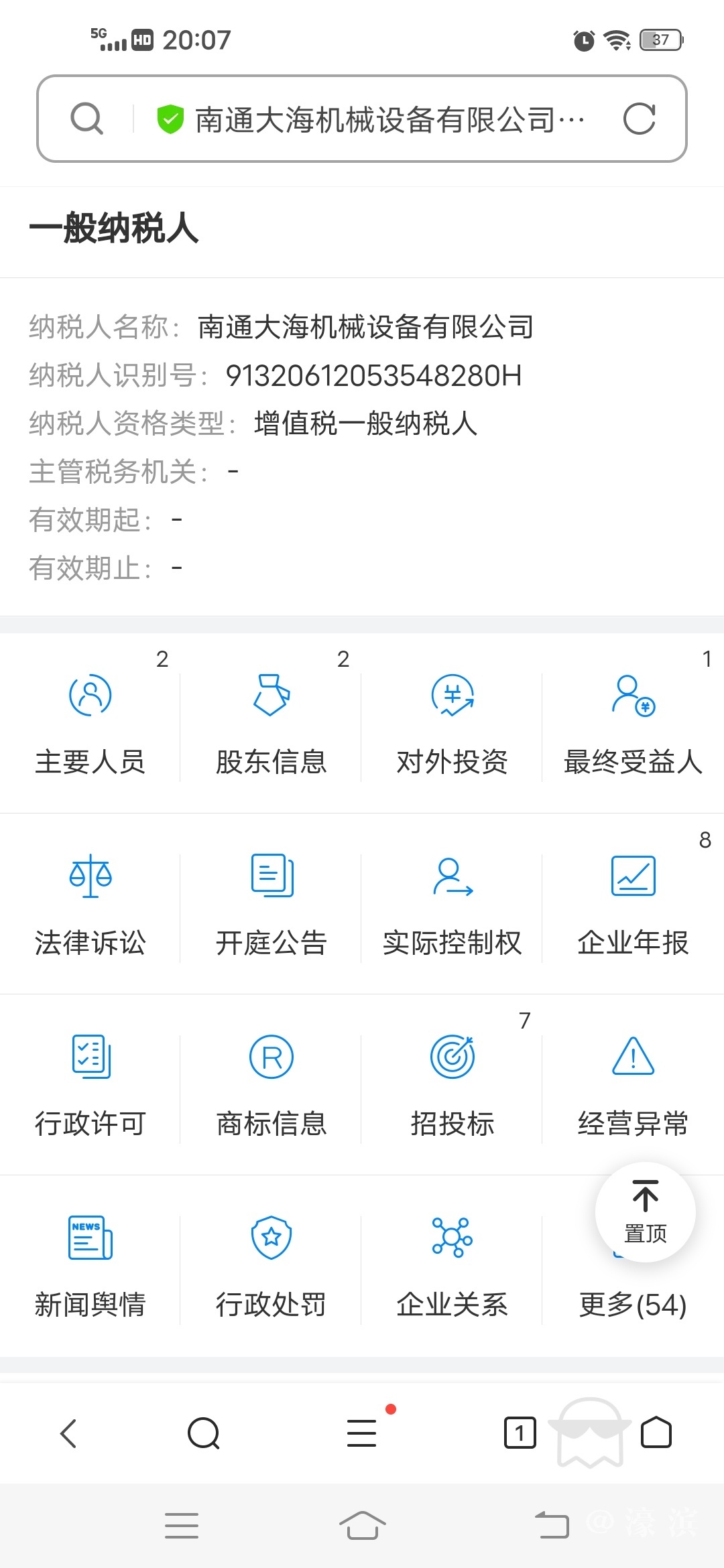Open 新闻舆情 news

90,1268
